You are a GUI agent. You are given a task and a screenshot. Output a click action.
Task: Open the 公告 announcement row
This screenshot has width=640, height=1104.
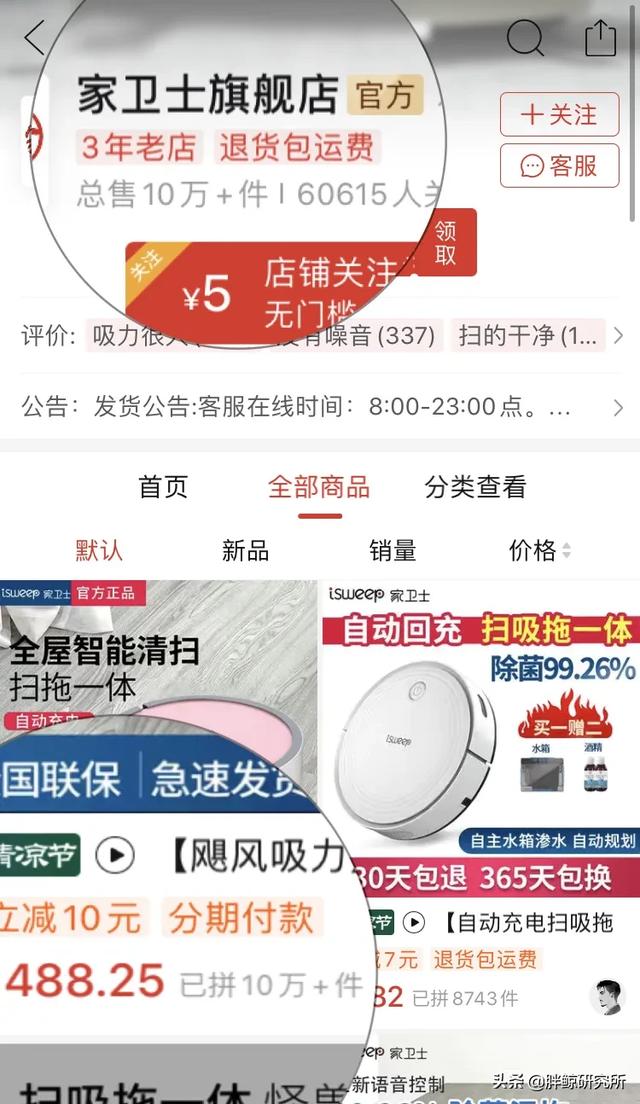pos(321,407)
